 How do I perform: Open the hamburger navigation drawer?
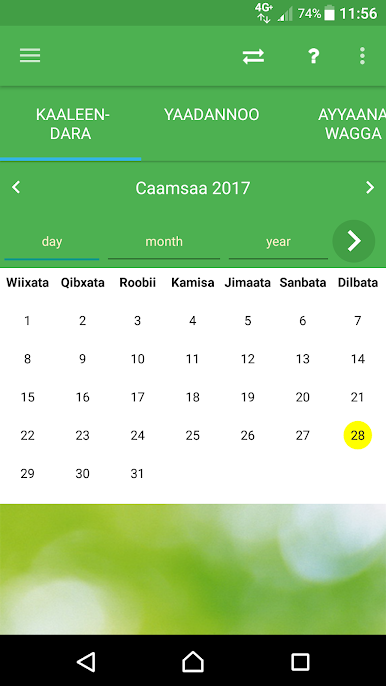pos(30,56)
